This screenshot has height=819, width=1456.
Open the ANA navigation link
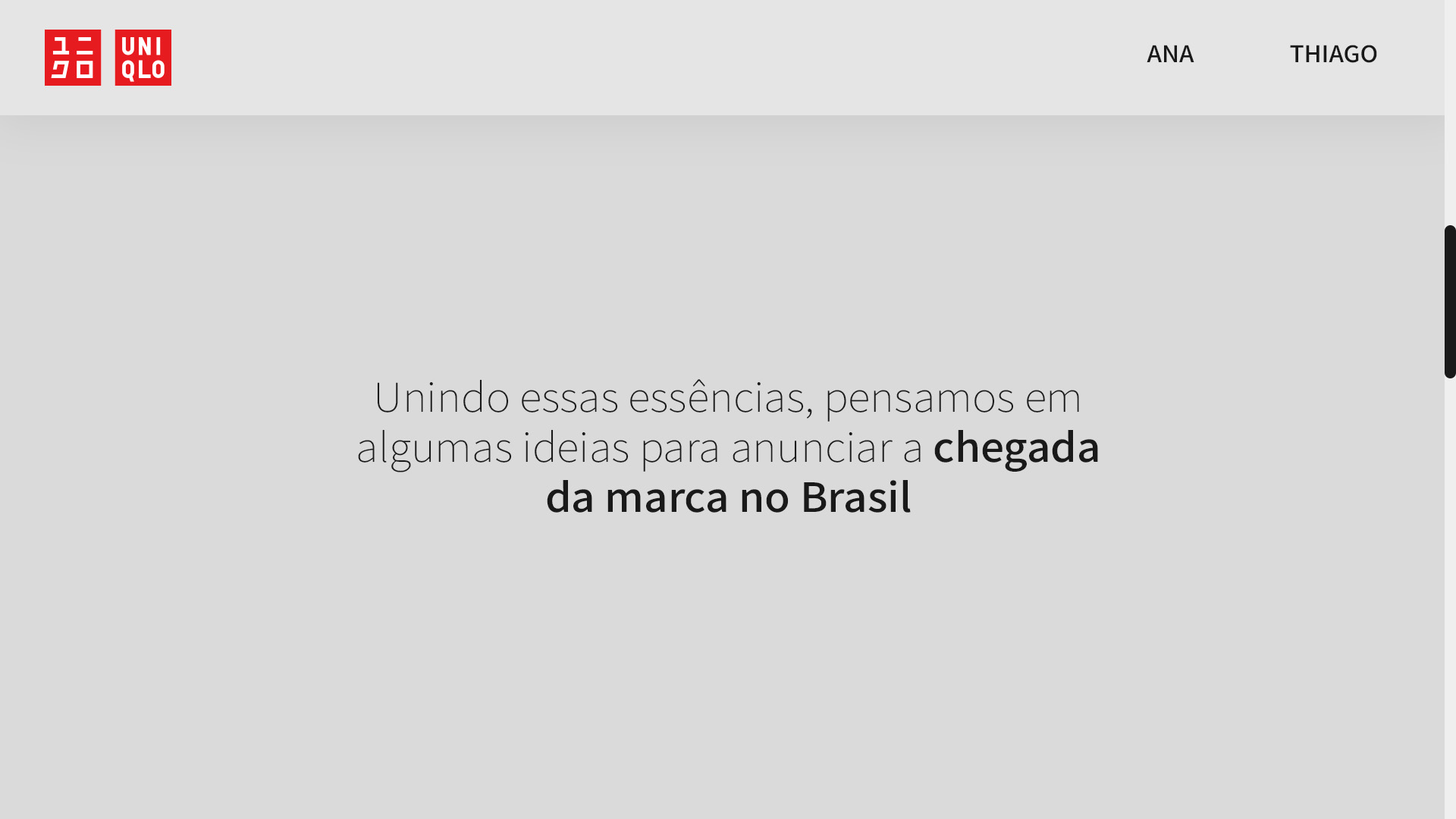click(1169, 54)
